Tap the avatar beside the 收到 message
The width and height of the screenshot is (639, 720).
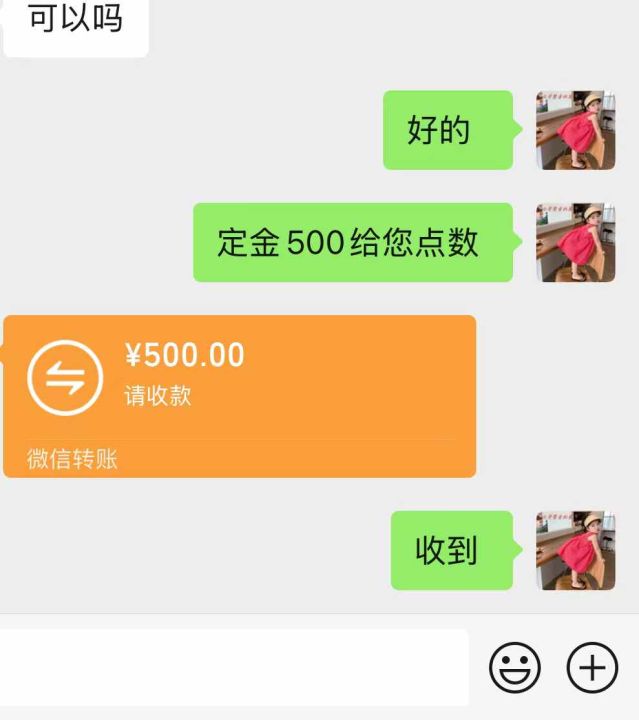tap(575, 550)
